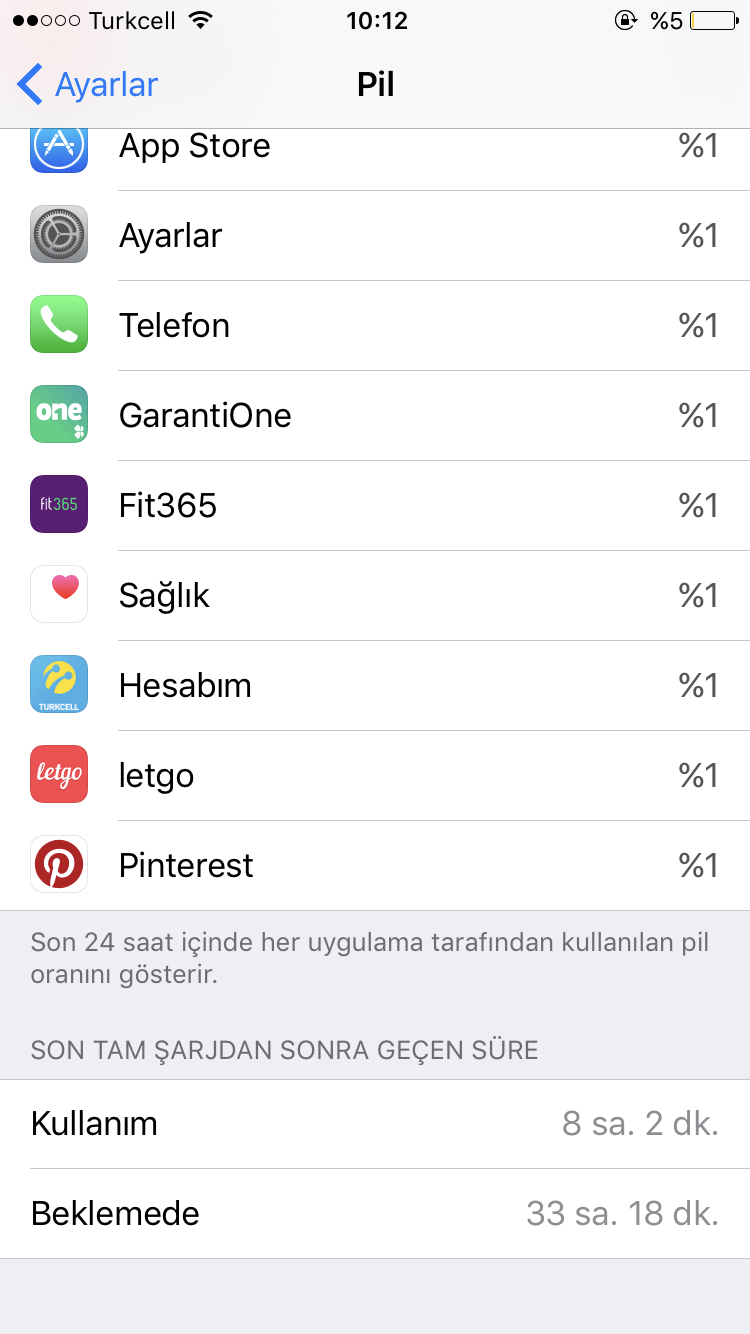Select the Fit365 battery row
The height and width of the screenshot is (1334, 750).
click(x=375, y=506)
